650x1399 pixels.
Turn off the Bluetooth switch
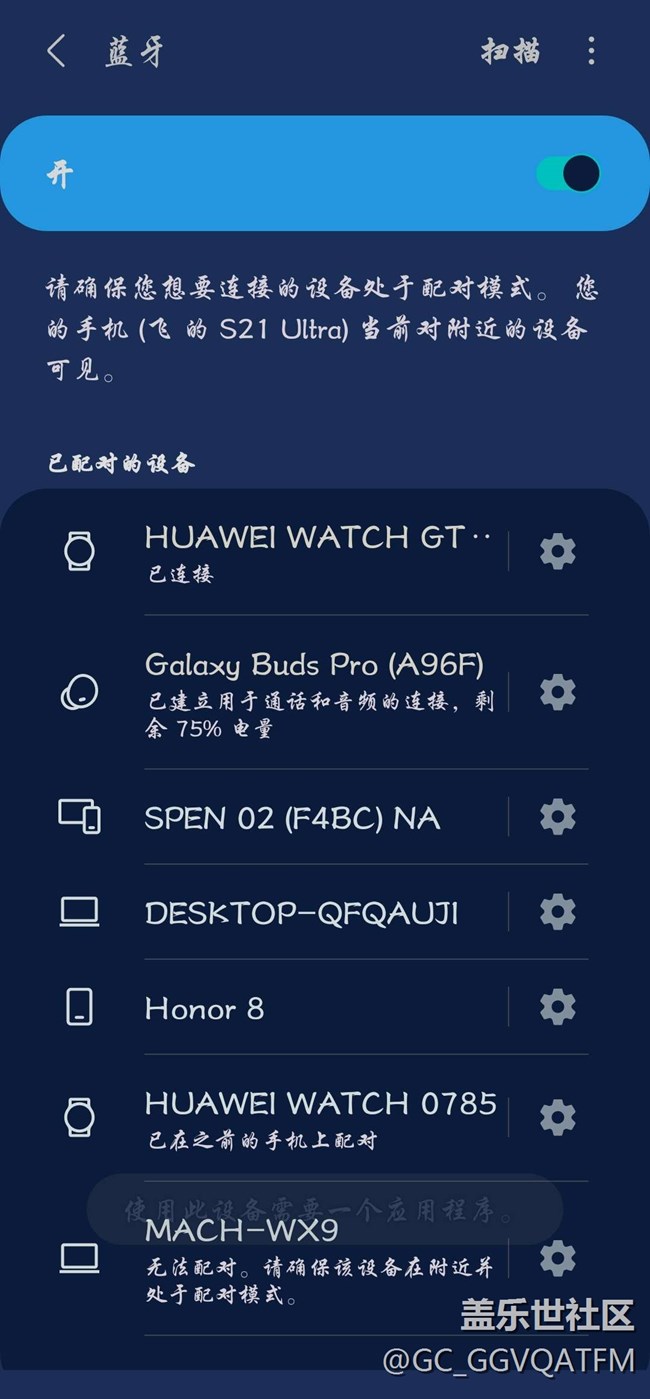(568, 174)
